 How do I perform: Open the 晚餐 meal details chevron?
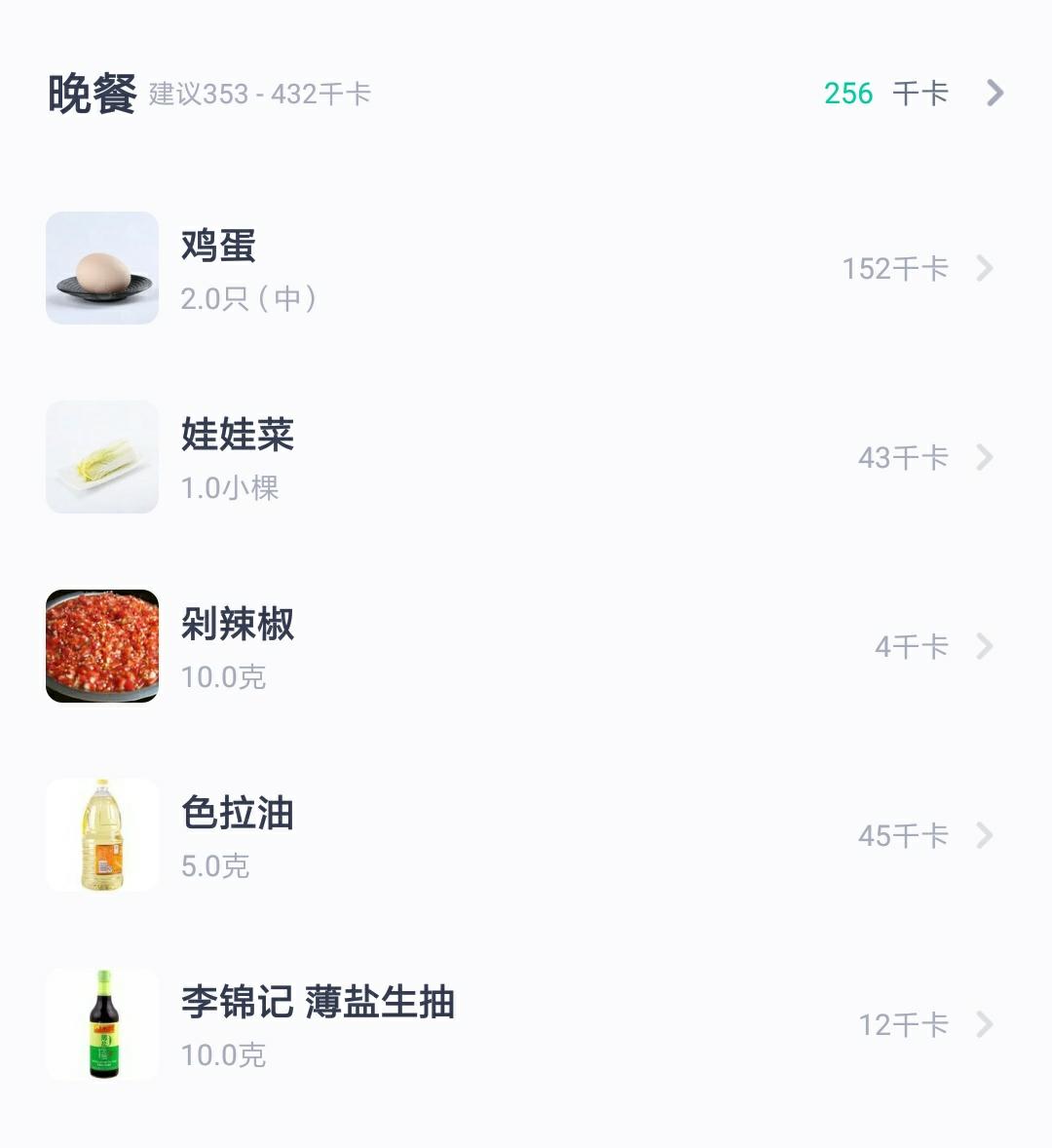[994, 94]
